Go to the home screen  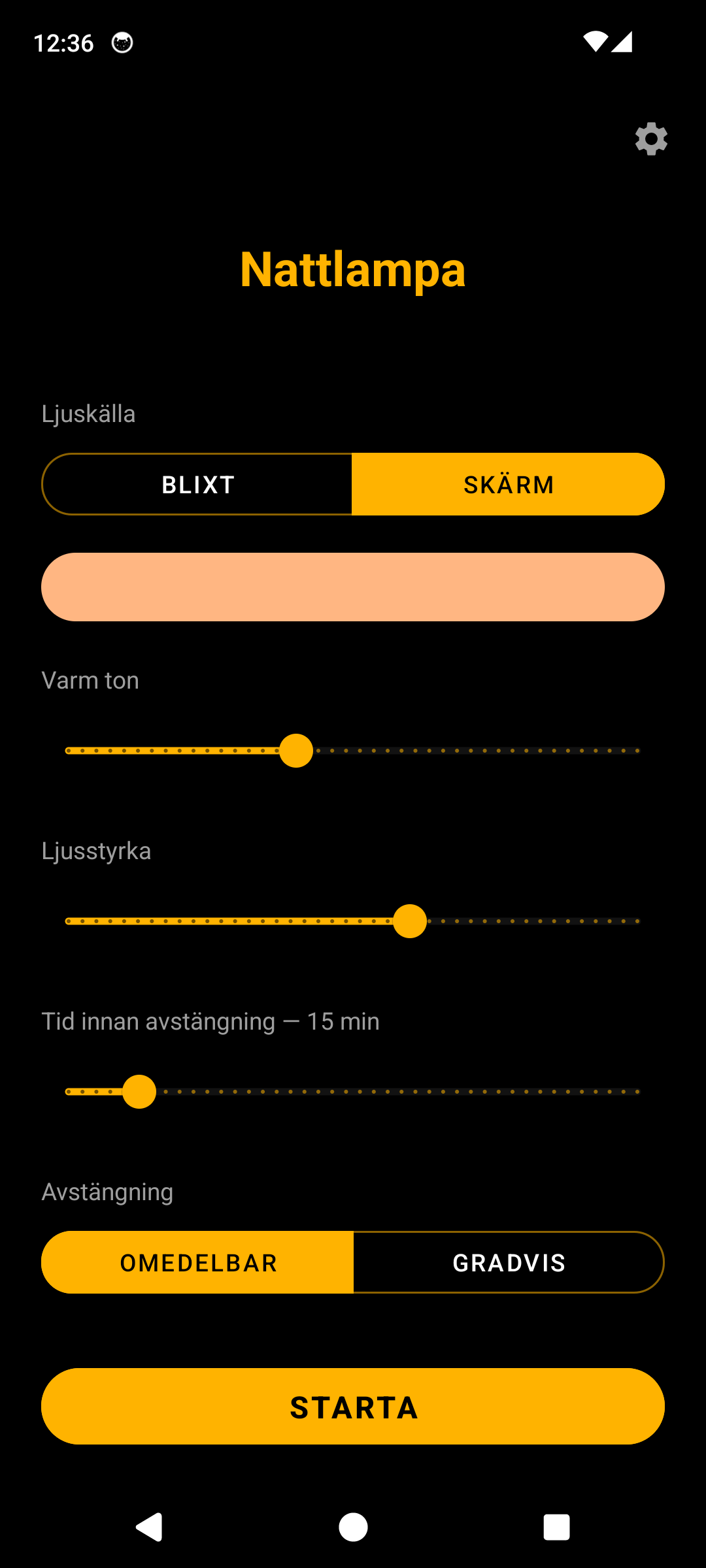click(x=353, y=1527)
